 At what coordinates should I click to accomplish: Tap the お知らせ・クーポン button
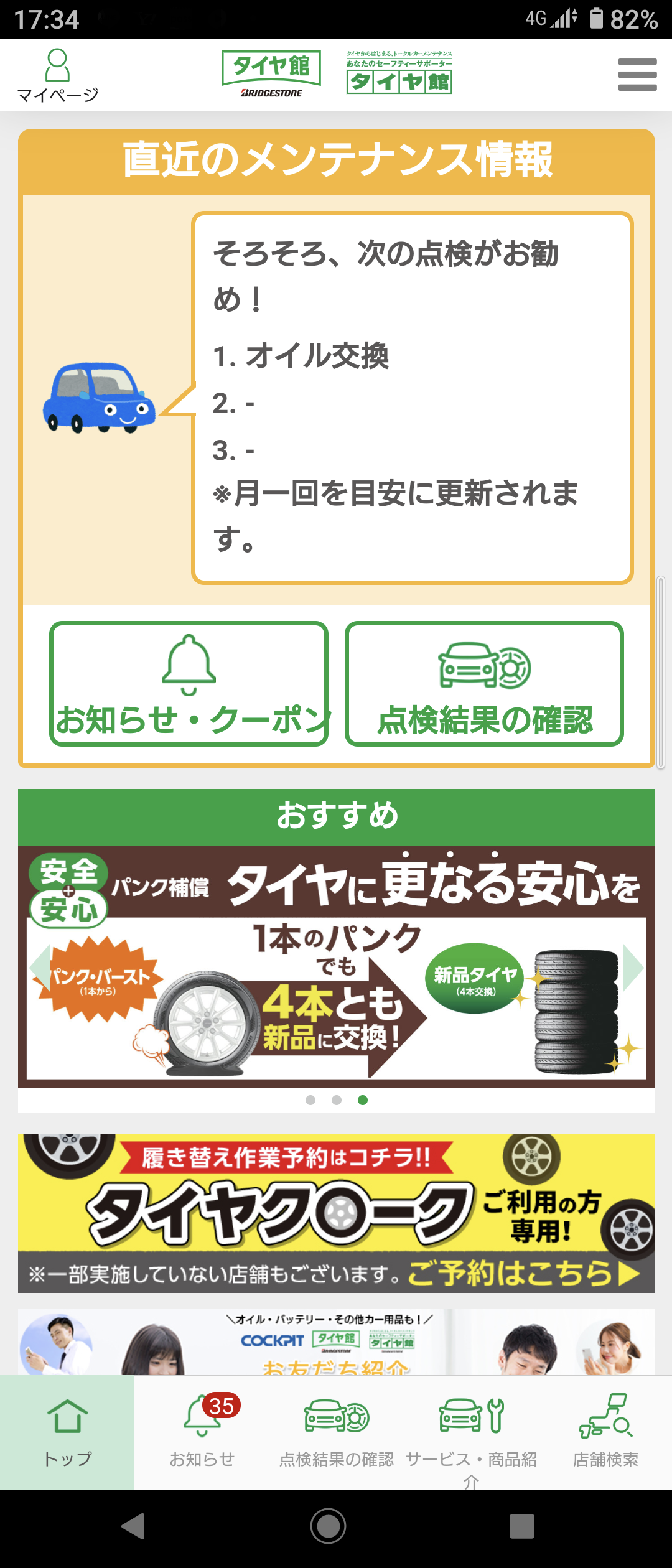[x=189, y=684]
